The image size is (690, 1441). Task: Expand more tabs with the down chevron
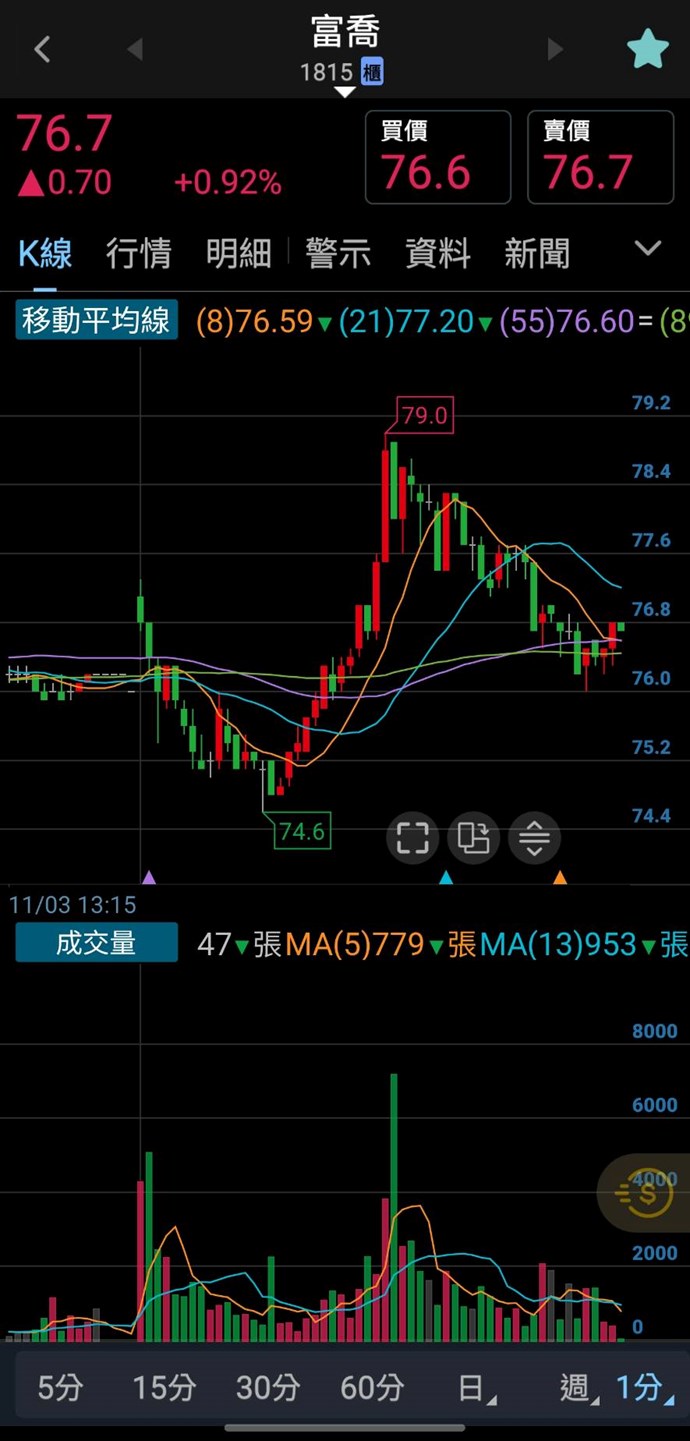tap(648, 249)
